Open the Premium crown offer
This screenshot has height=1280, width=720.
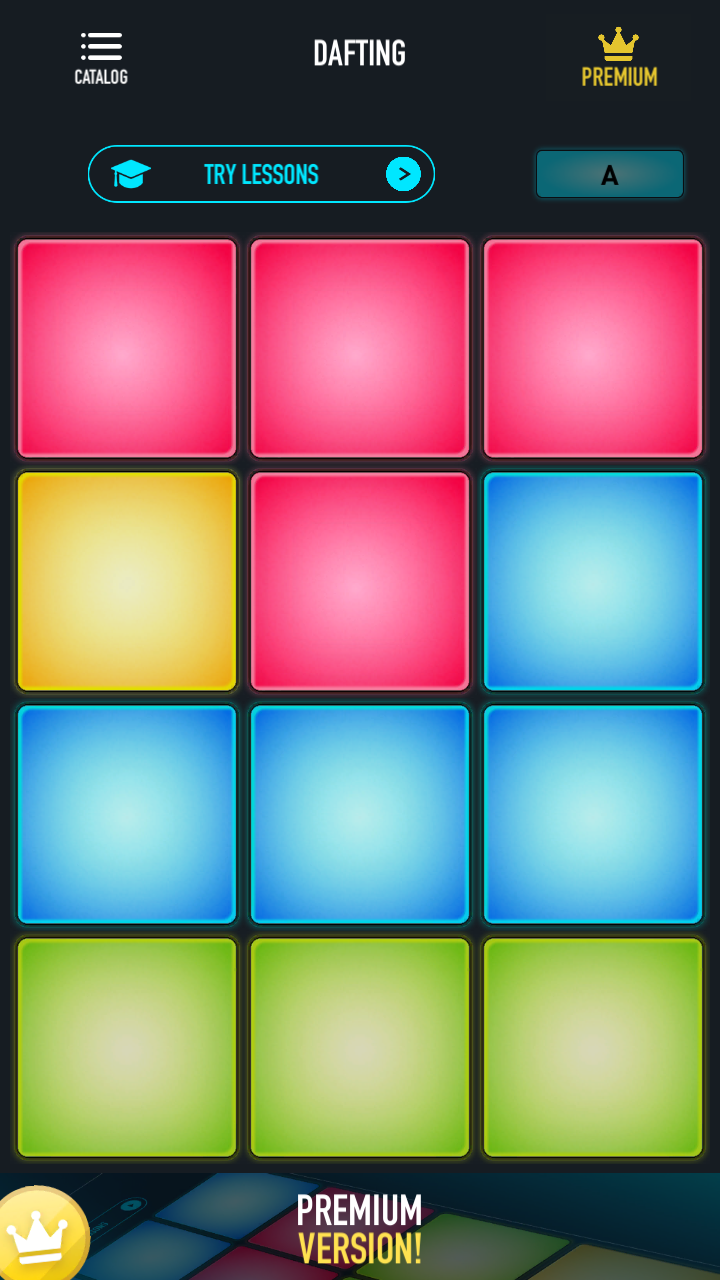pyautogui.click(x=619, y=58)
